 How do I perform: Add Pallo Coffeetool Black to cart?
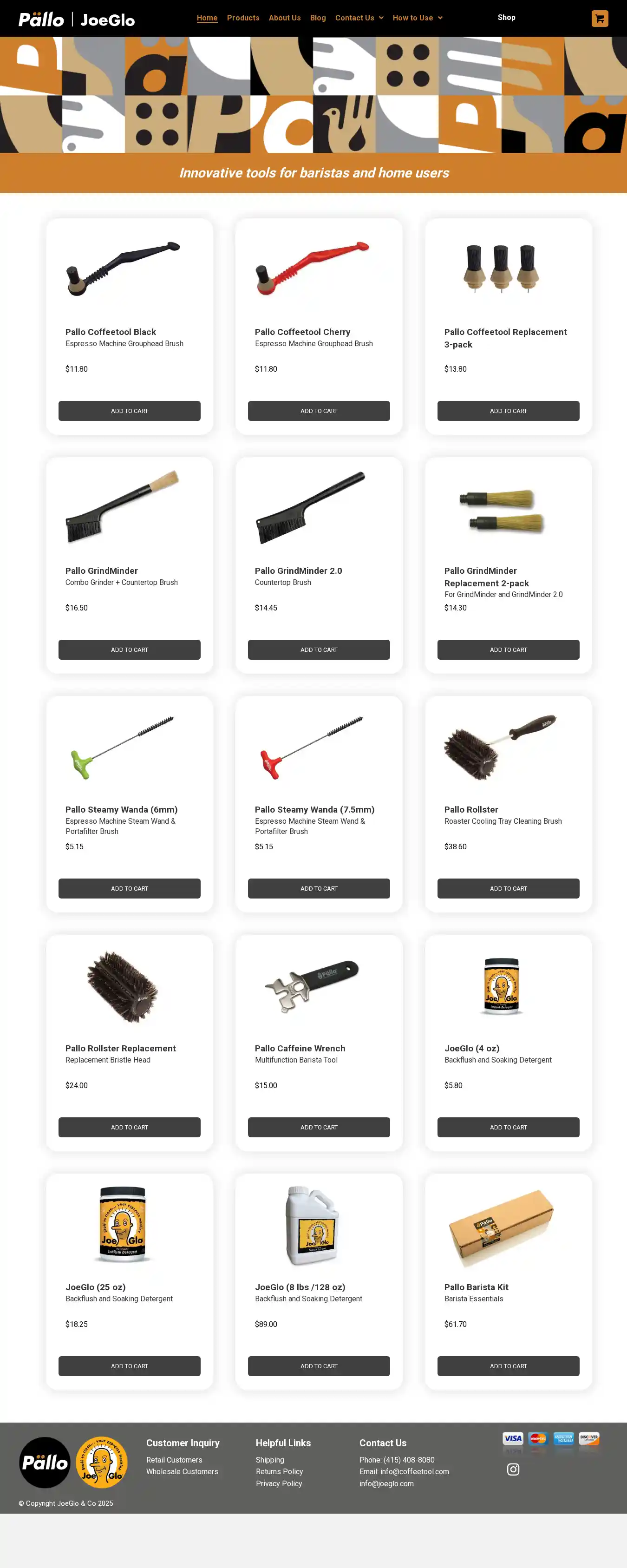tap(129, 411)
